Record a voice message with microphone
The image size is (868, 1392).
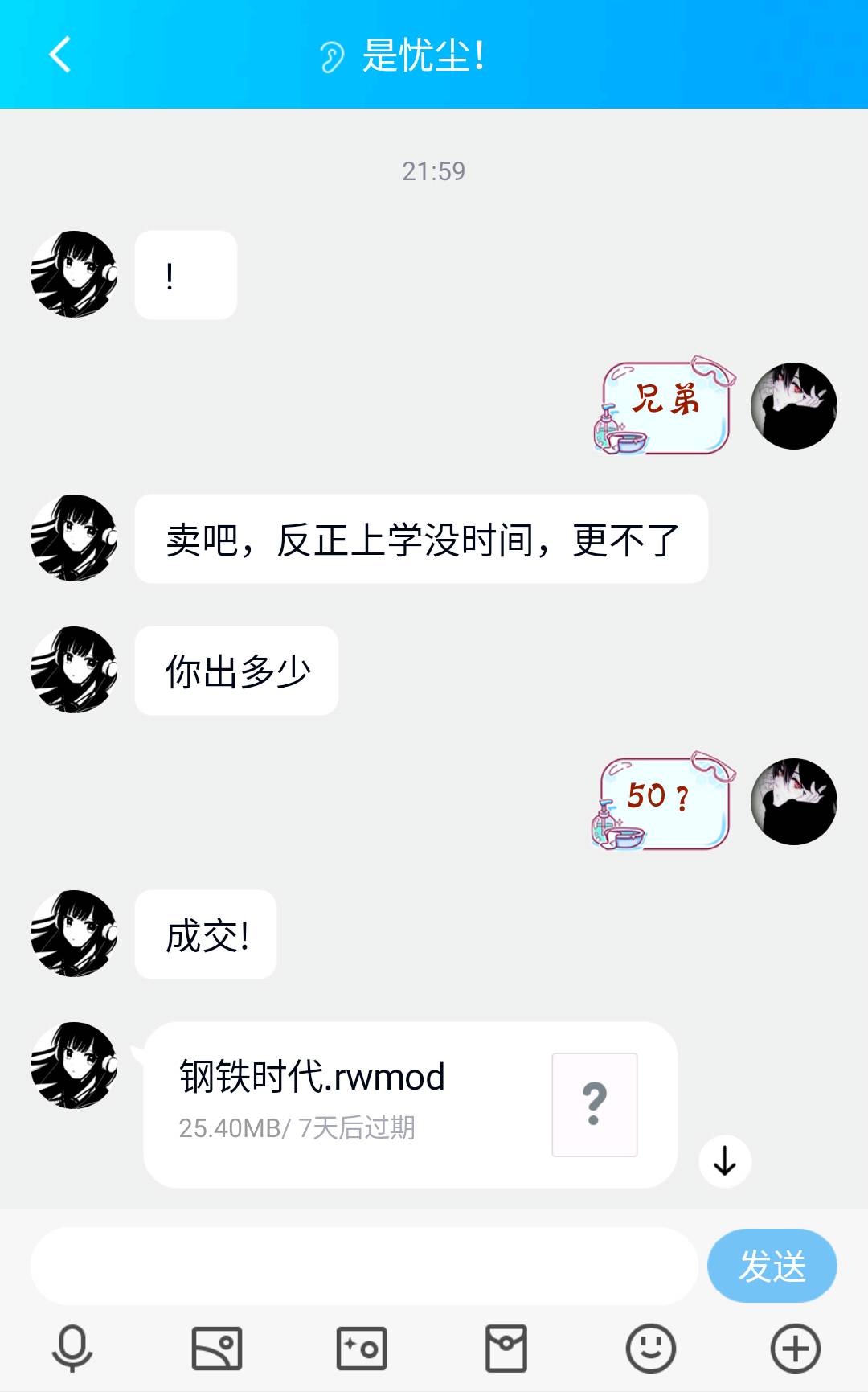[72, 1348]
